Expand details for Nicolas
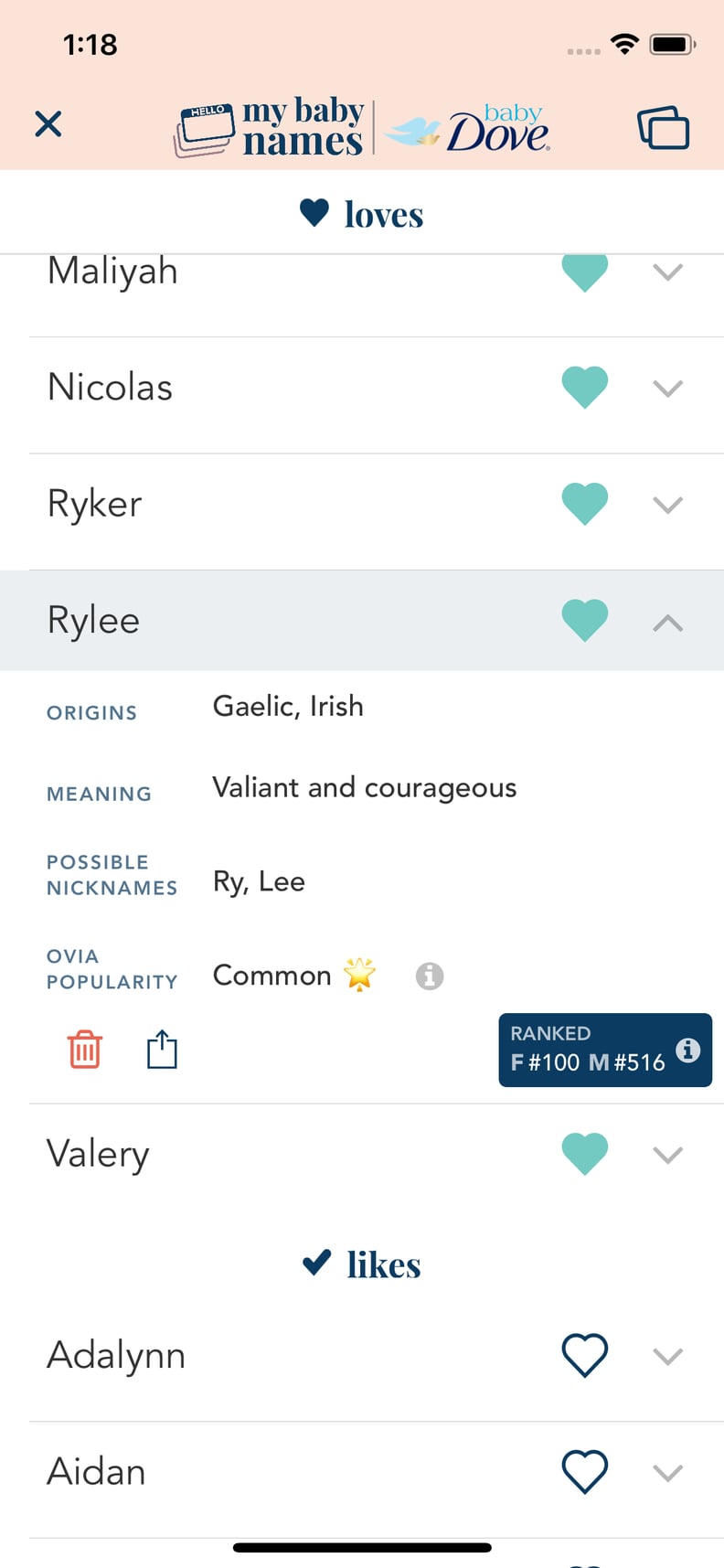 668,389
